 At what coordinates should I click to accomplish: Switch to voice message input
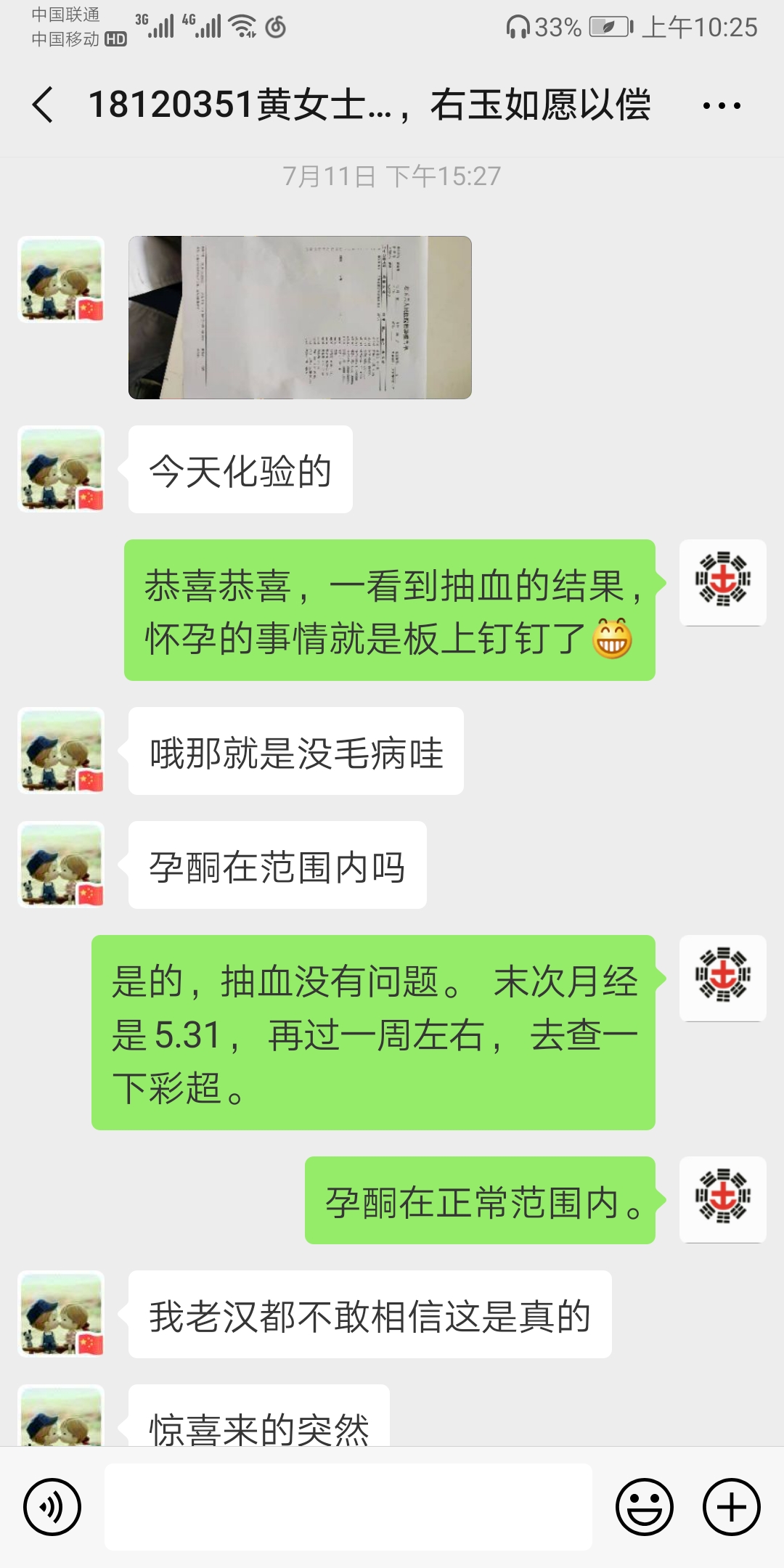click(52, 1506)
